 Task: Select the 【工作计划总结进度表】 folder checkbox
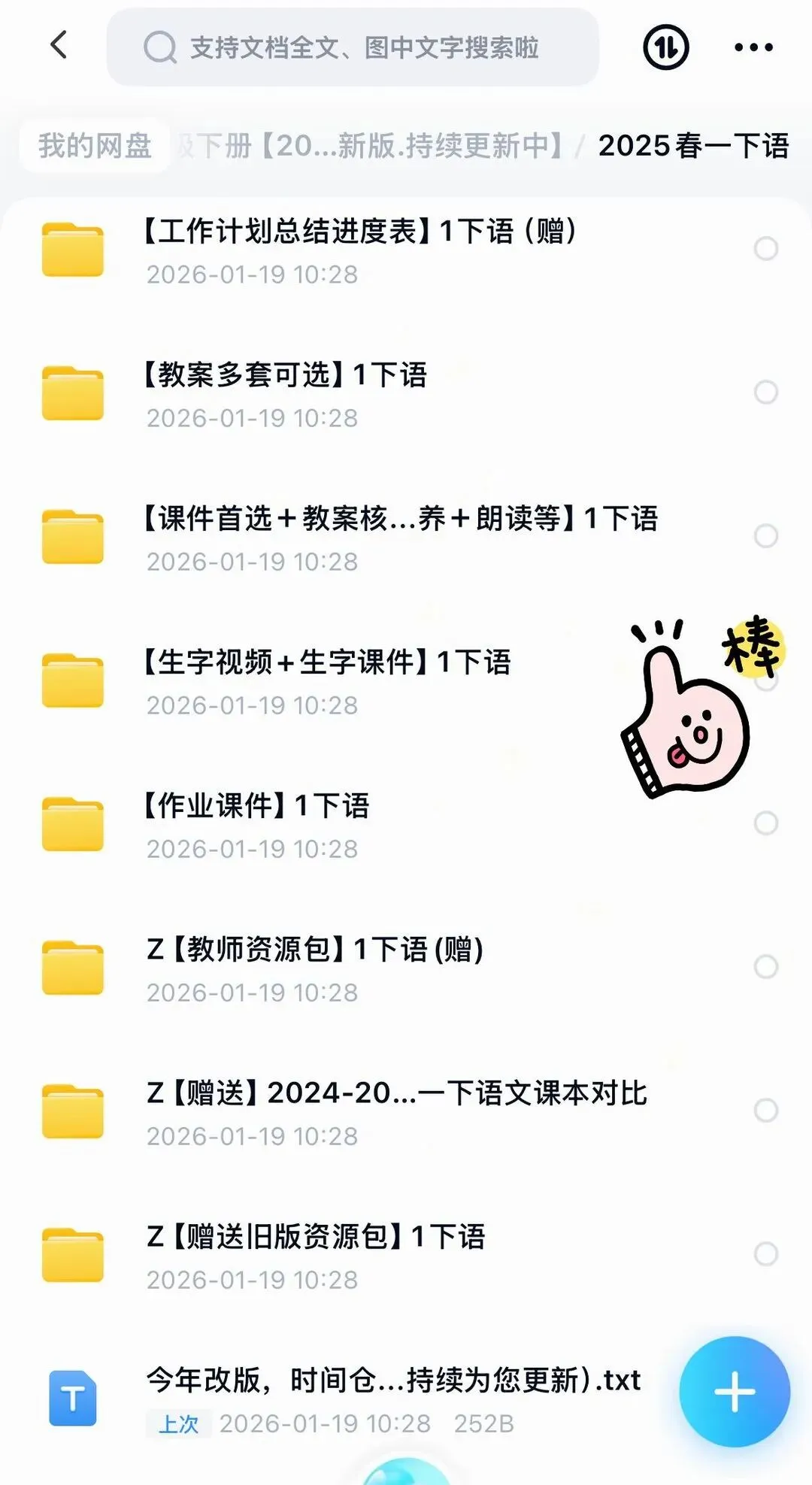765,248
